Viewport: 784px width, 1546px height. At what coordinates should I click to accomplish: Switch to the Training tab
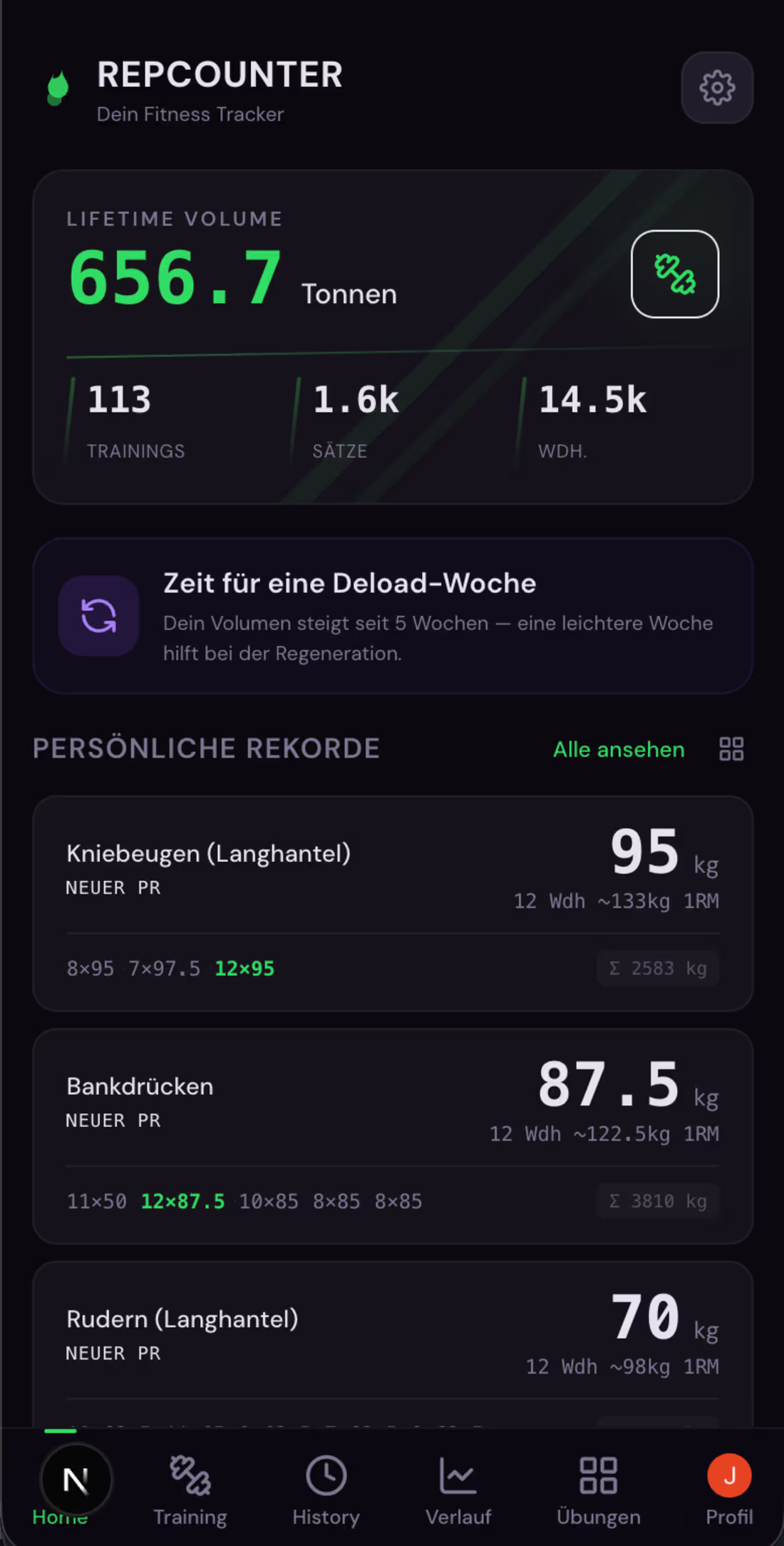click(x=190, y=1490)
